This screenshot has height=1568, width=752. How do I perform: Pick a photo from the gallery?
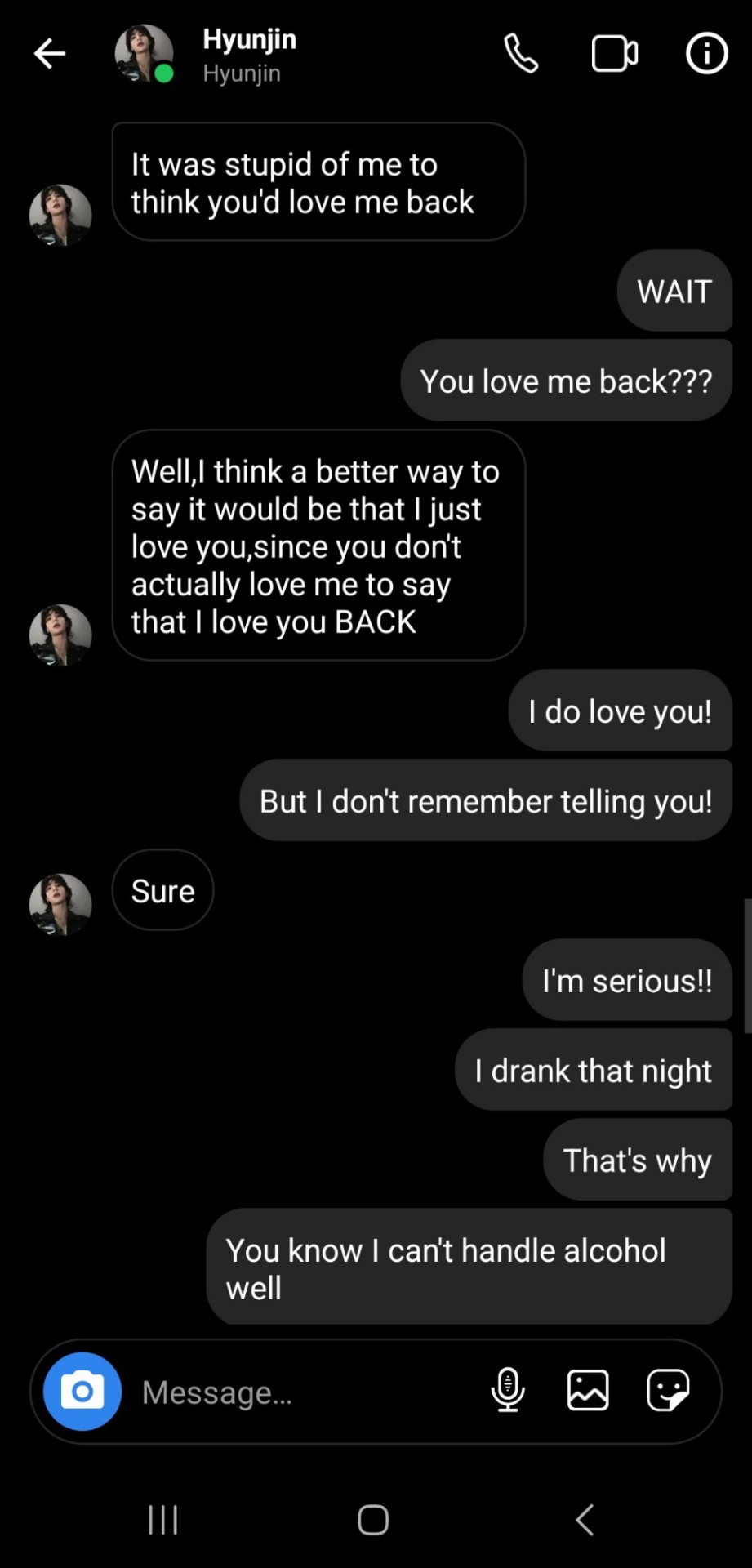(588, 1390)
